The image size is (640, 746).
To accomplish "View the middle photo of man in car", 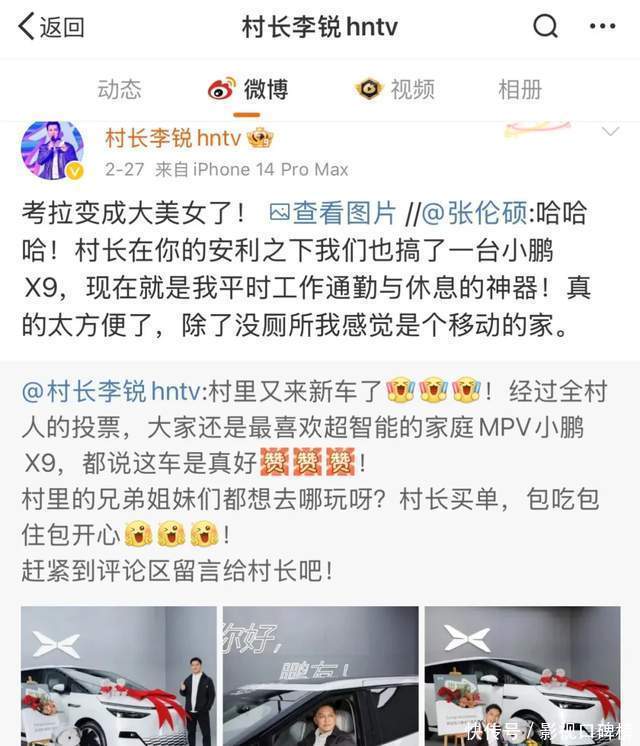I will tap(320, 675).
